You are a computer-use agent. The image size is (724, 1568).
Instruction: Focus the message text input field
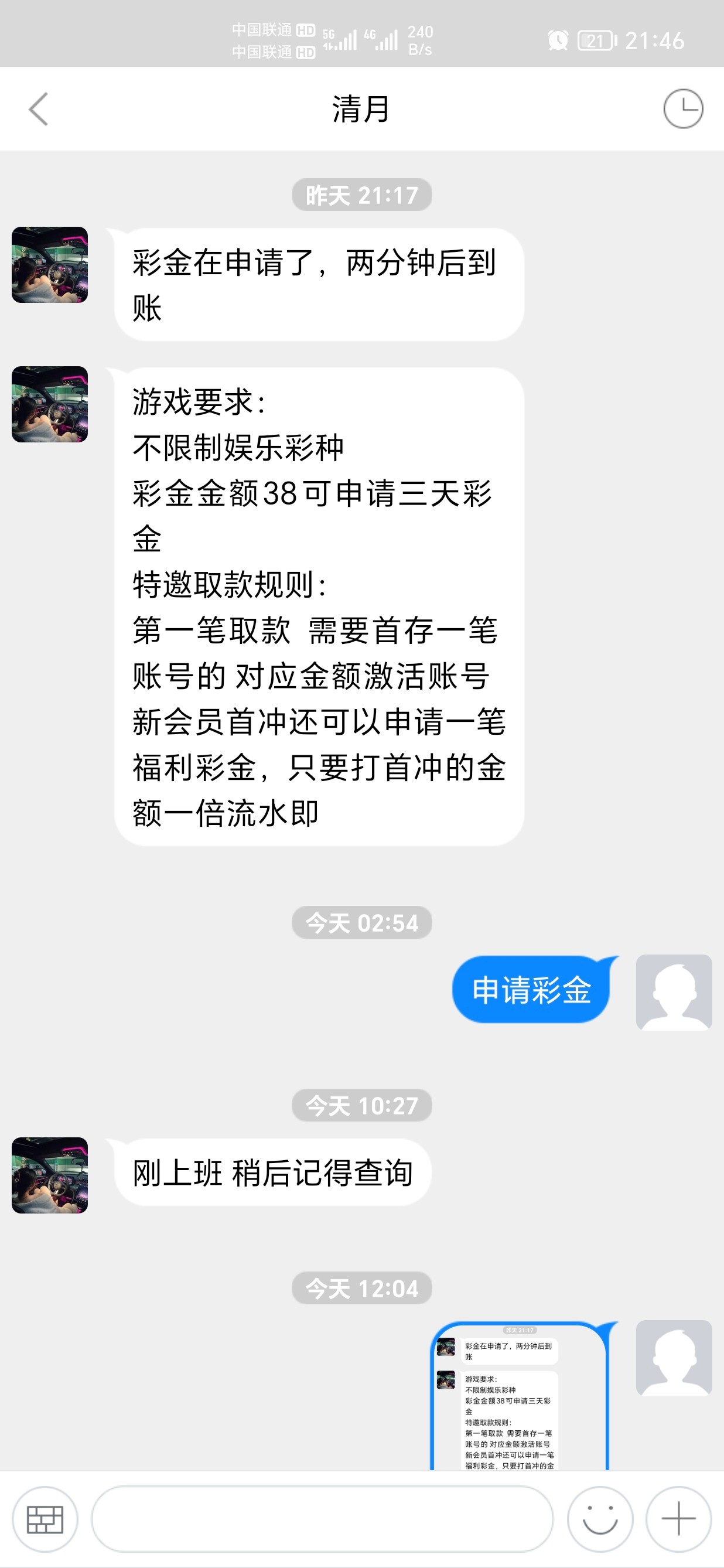click(x=322, y=1519)
